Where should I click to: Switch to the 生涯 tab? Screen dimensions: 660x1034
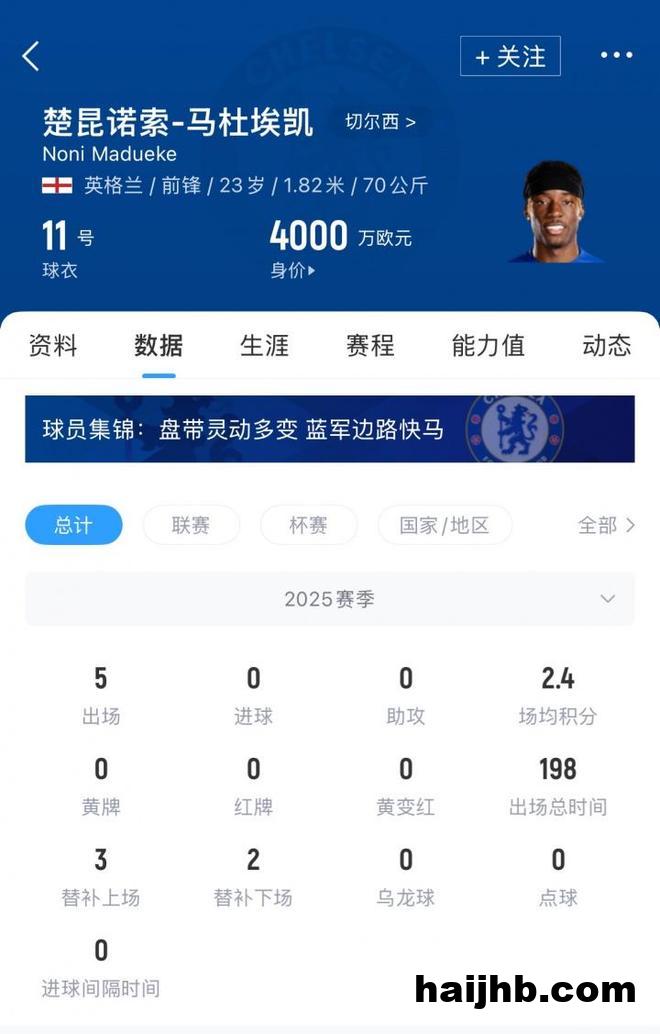pos(264,346)
